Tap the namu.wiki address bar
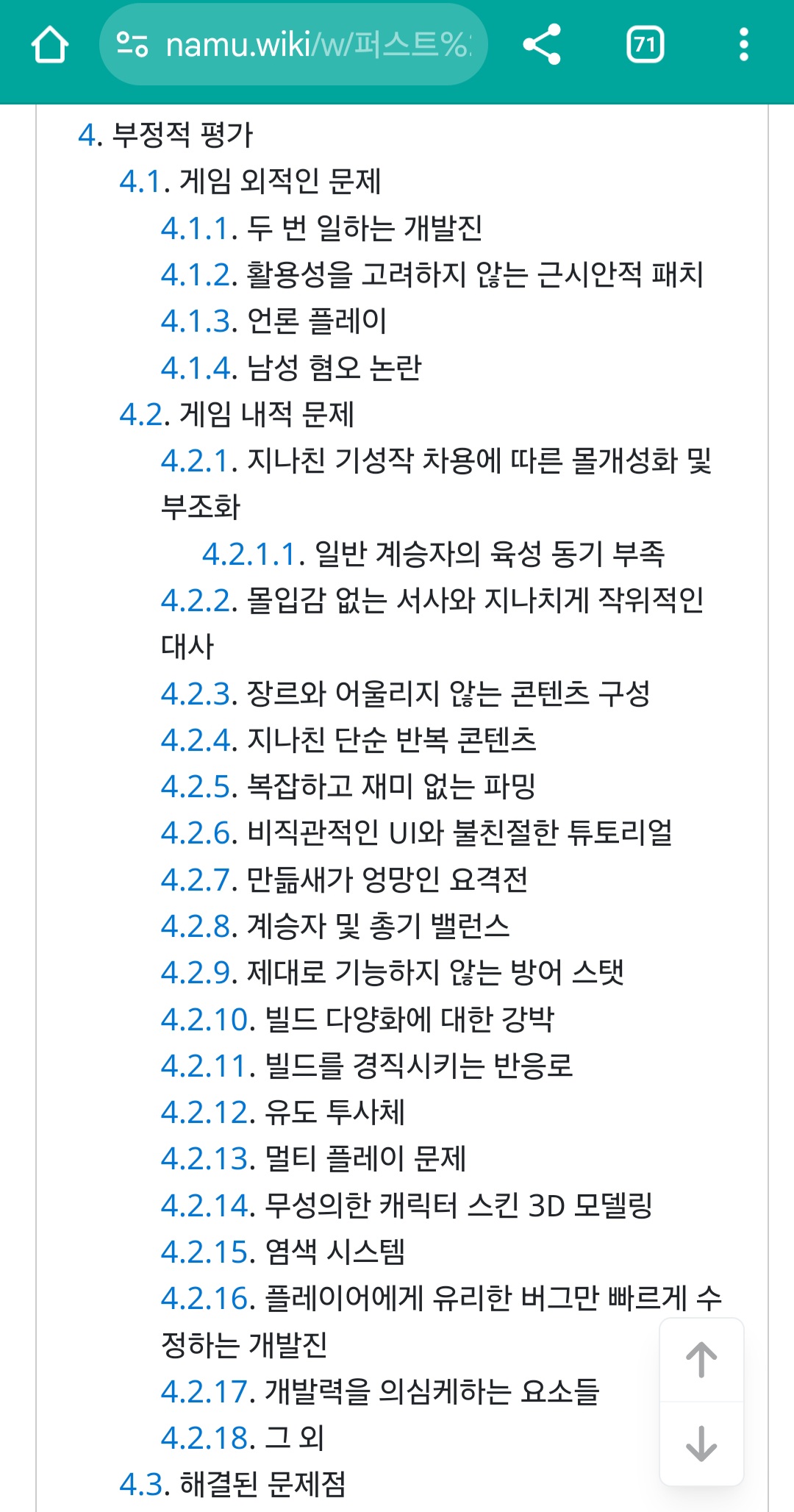 tap(294, 46)
